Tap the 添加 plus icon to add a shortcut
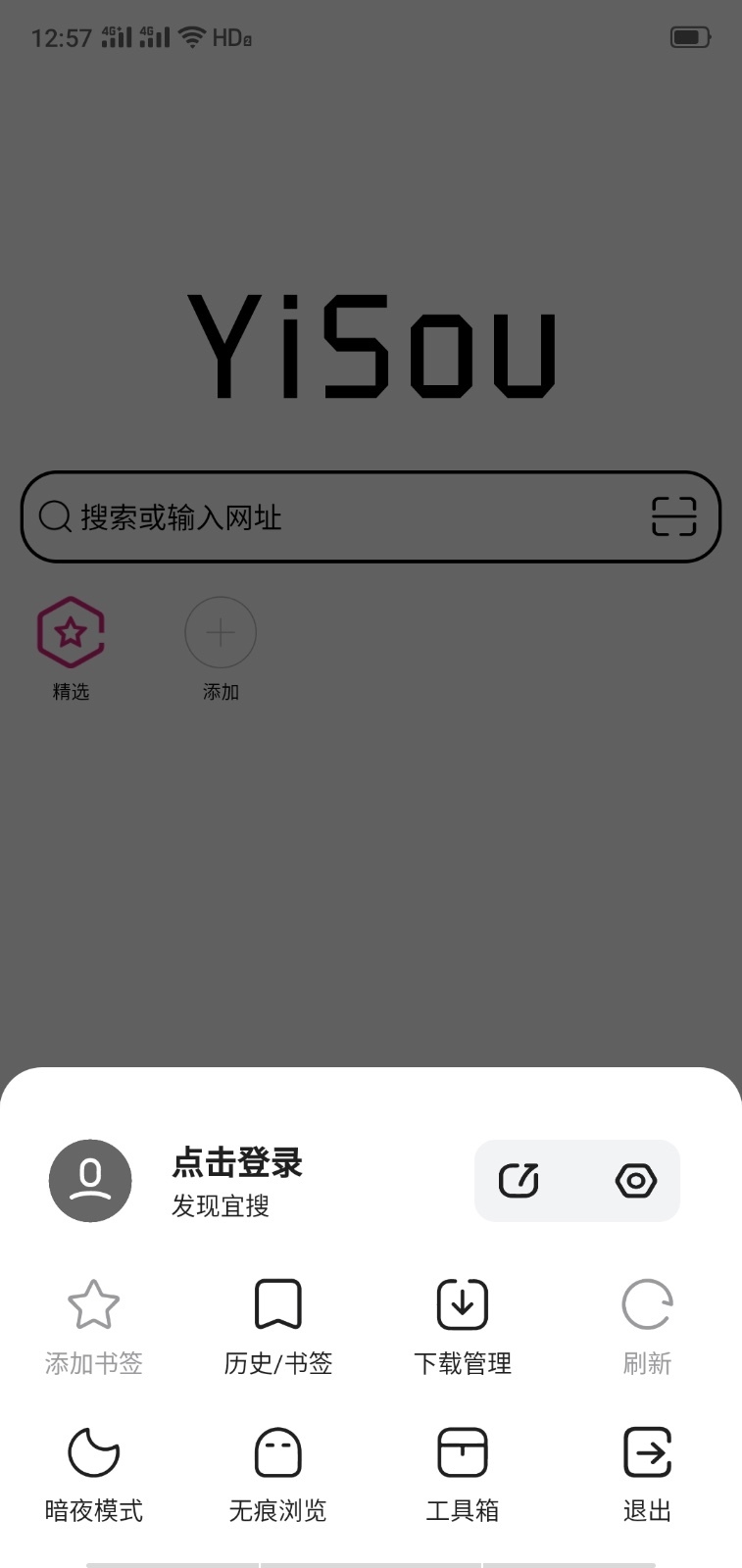This screenshot has width=742, height=1568. click(220, 633)
